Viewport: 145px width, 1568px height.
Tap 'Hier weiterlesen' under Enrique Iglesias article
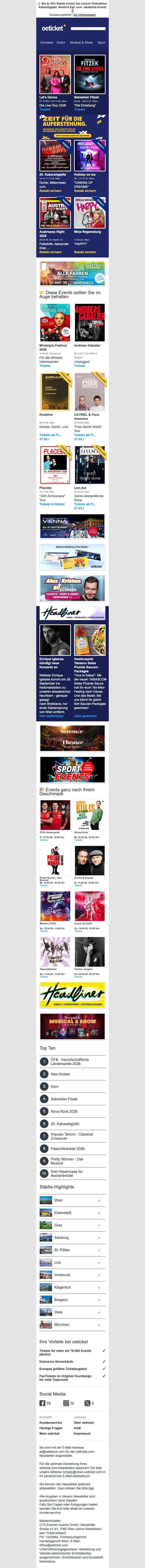[x=51, y=716]
